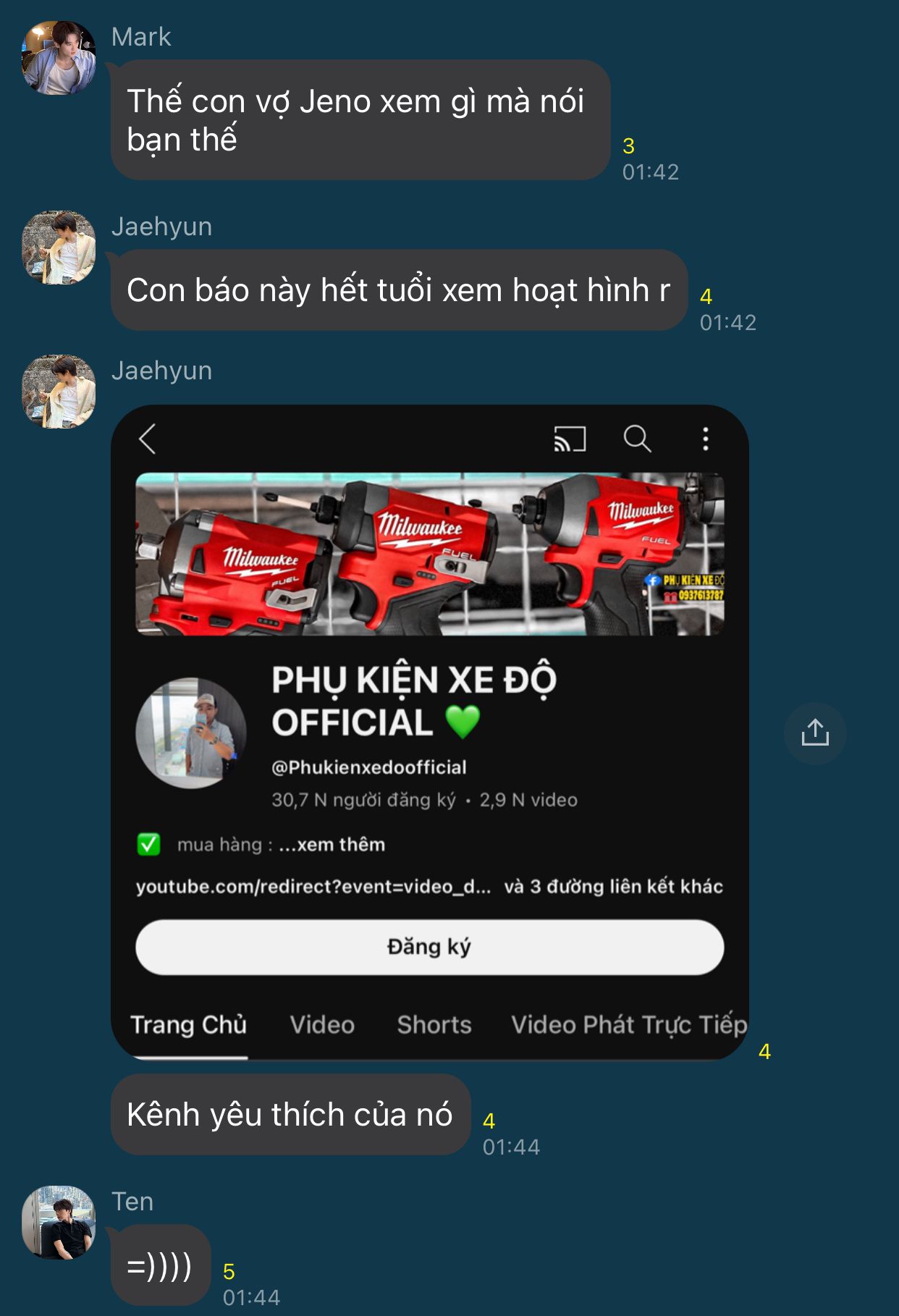Tap Jaehyun's avatar beside the hoạt hình message
The width and height of the screenshot is (899, 1316).
pos(59,248)
